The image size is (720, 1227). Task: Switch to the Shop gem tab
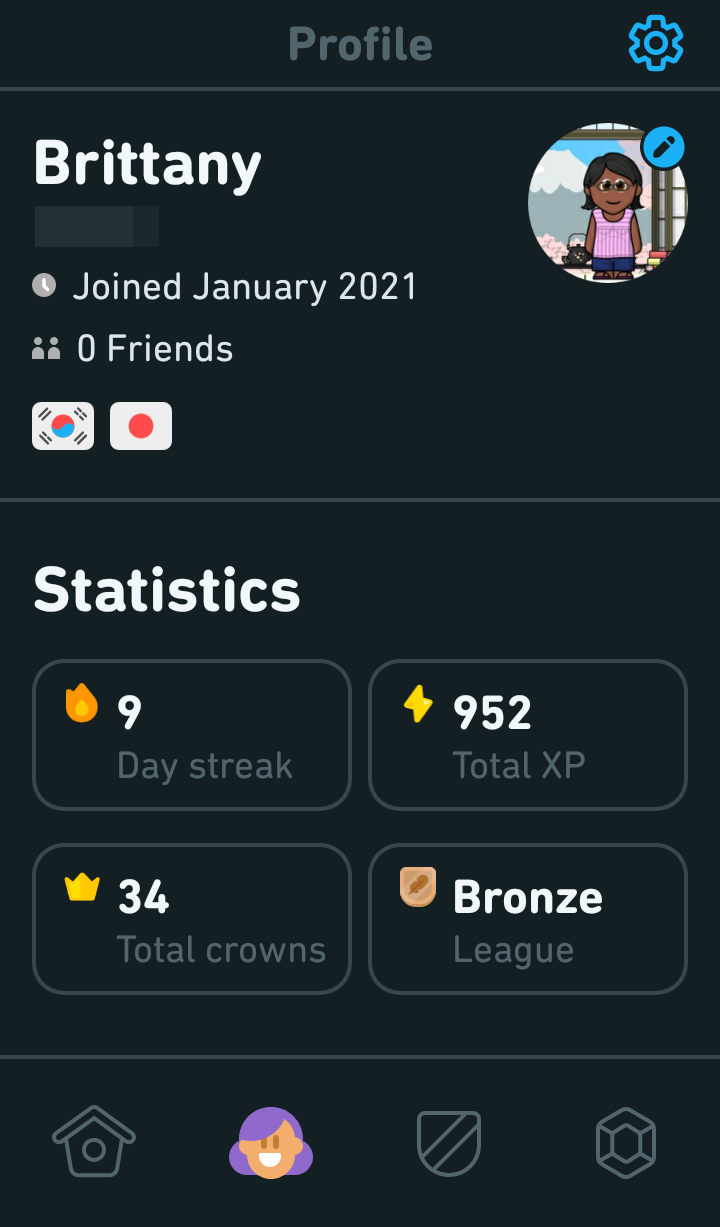point(626,1142)
